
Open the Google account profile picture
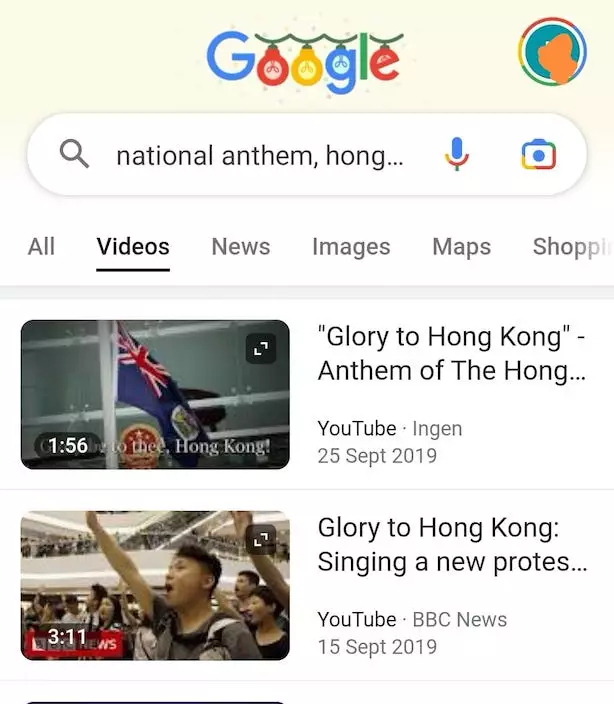pos(552,51)
